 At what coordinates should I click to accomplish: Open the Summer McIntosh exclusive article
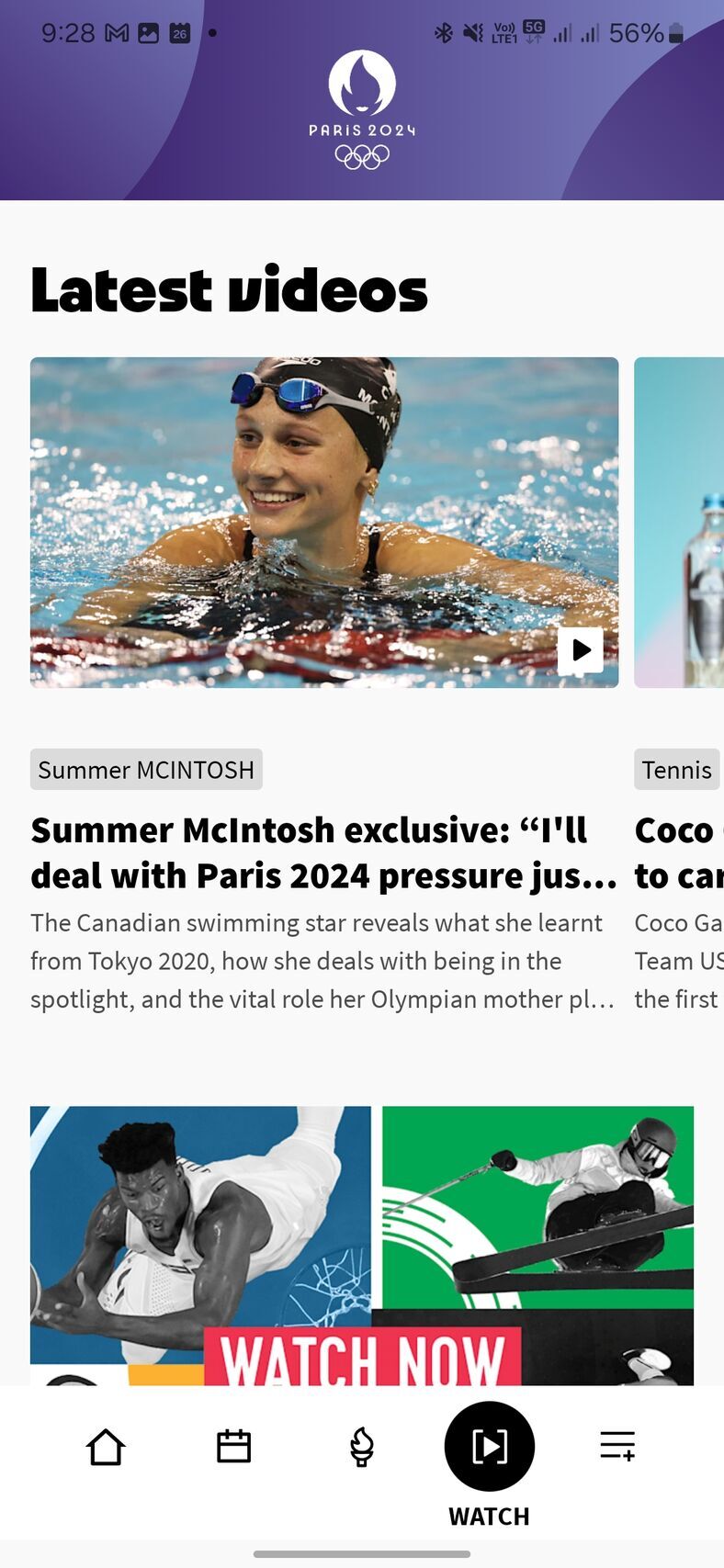coord(323,852)
